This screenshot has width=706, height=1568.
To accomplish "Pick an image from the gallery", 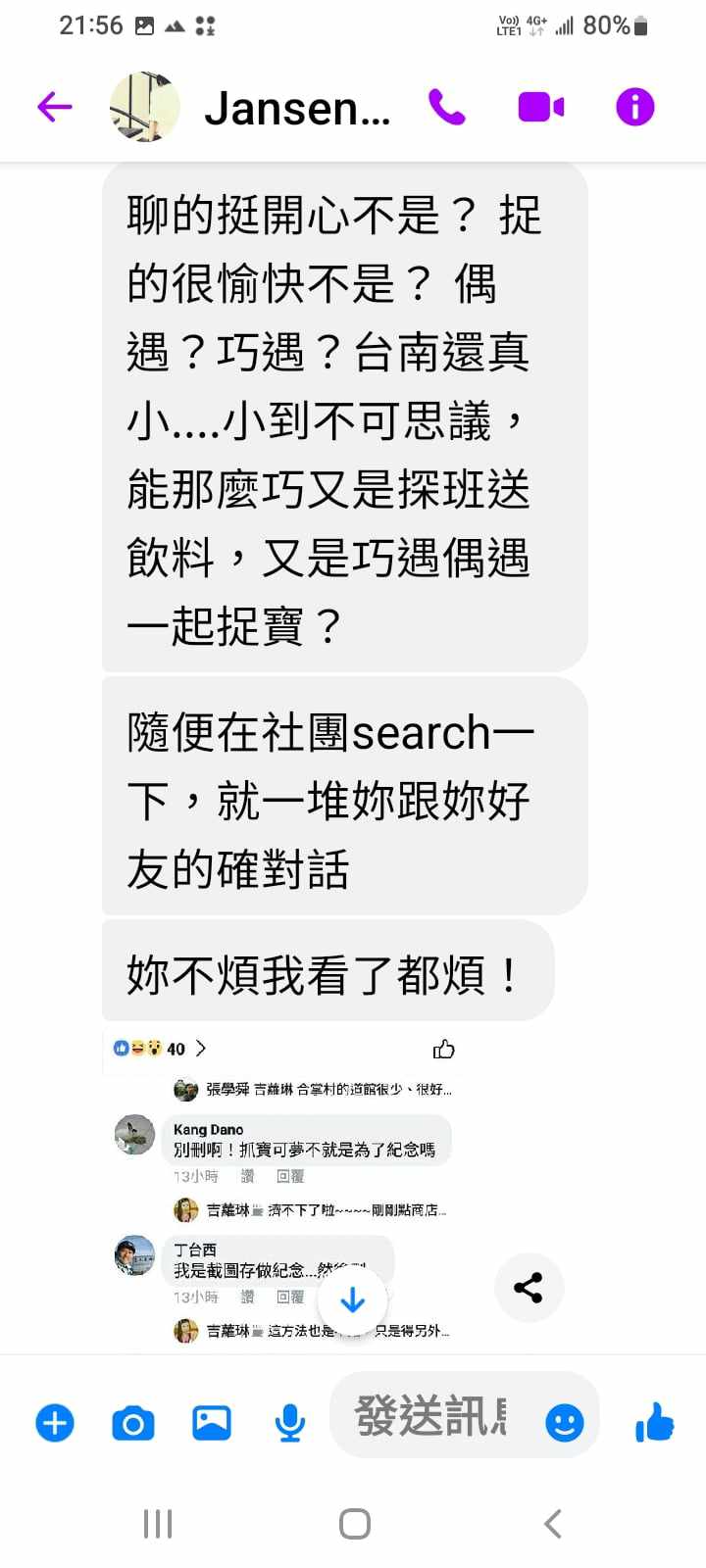I will (211, 1422).
